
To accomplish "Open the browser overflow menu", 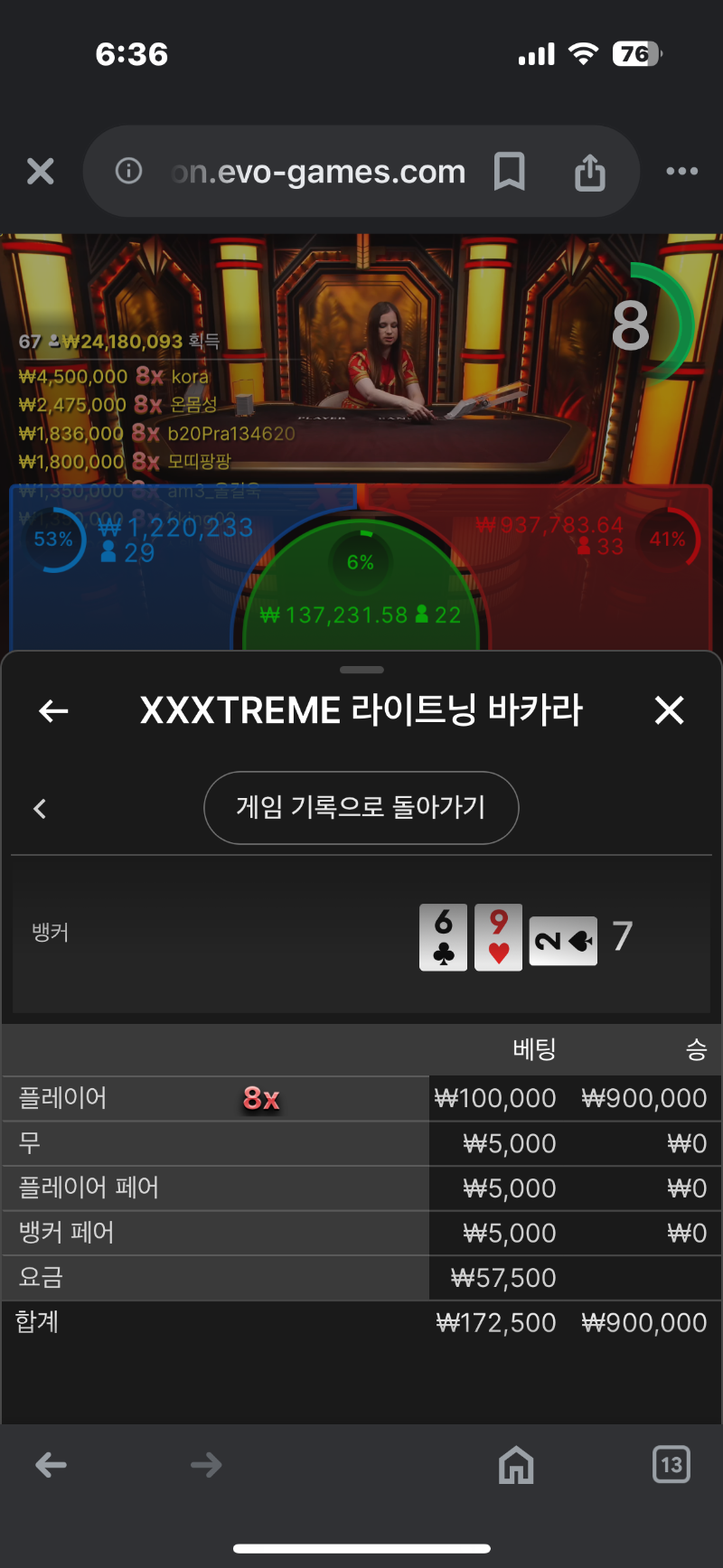I will [681, 171].
